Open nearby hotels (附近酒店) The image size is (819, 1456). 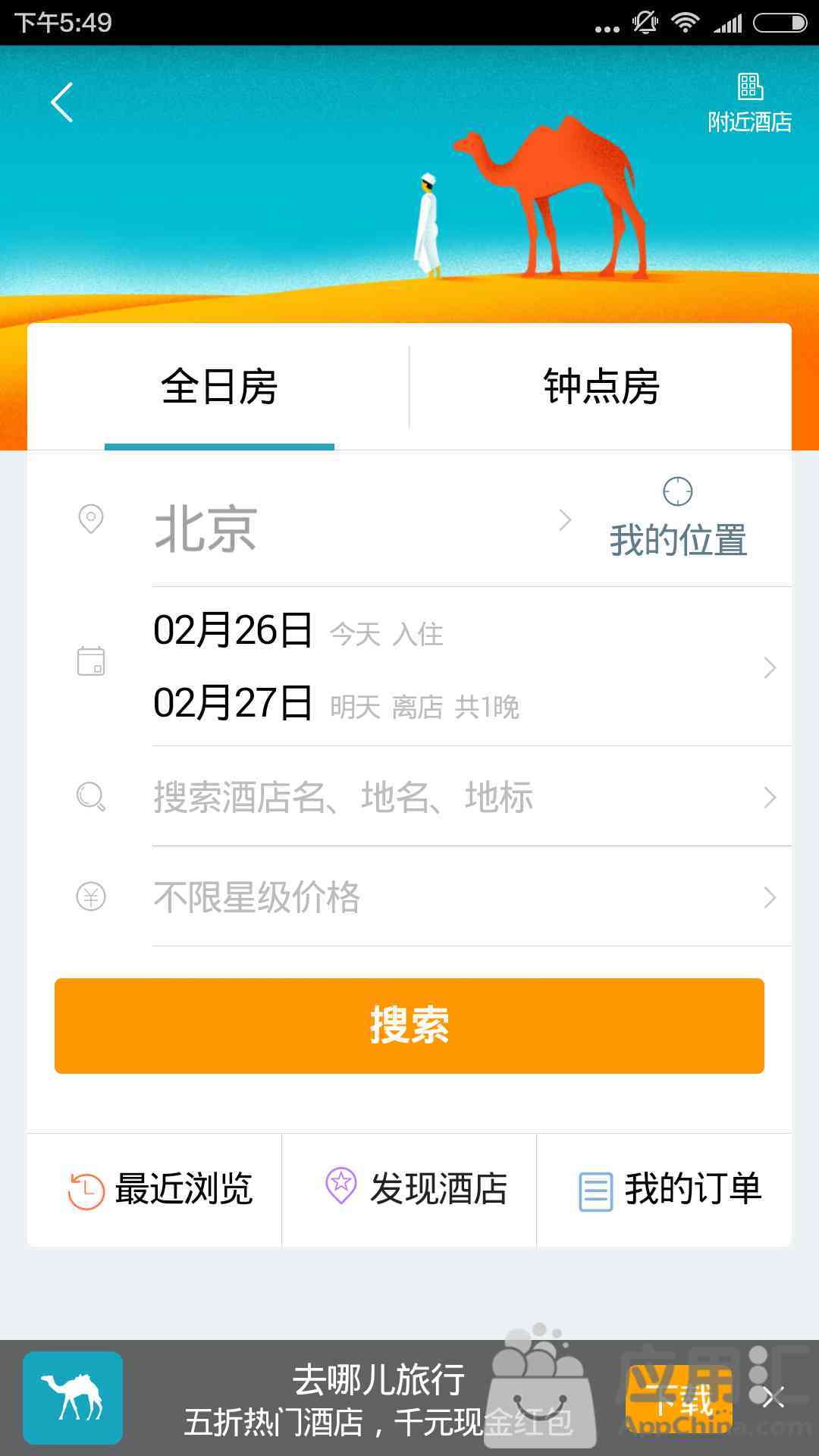tap(749, 103)
